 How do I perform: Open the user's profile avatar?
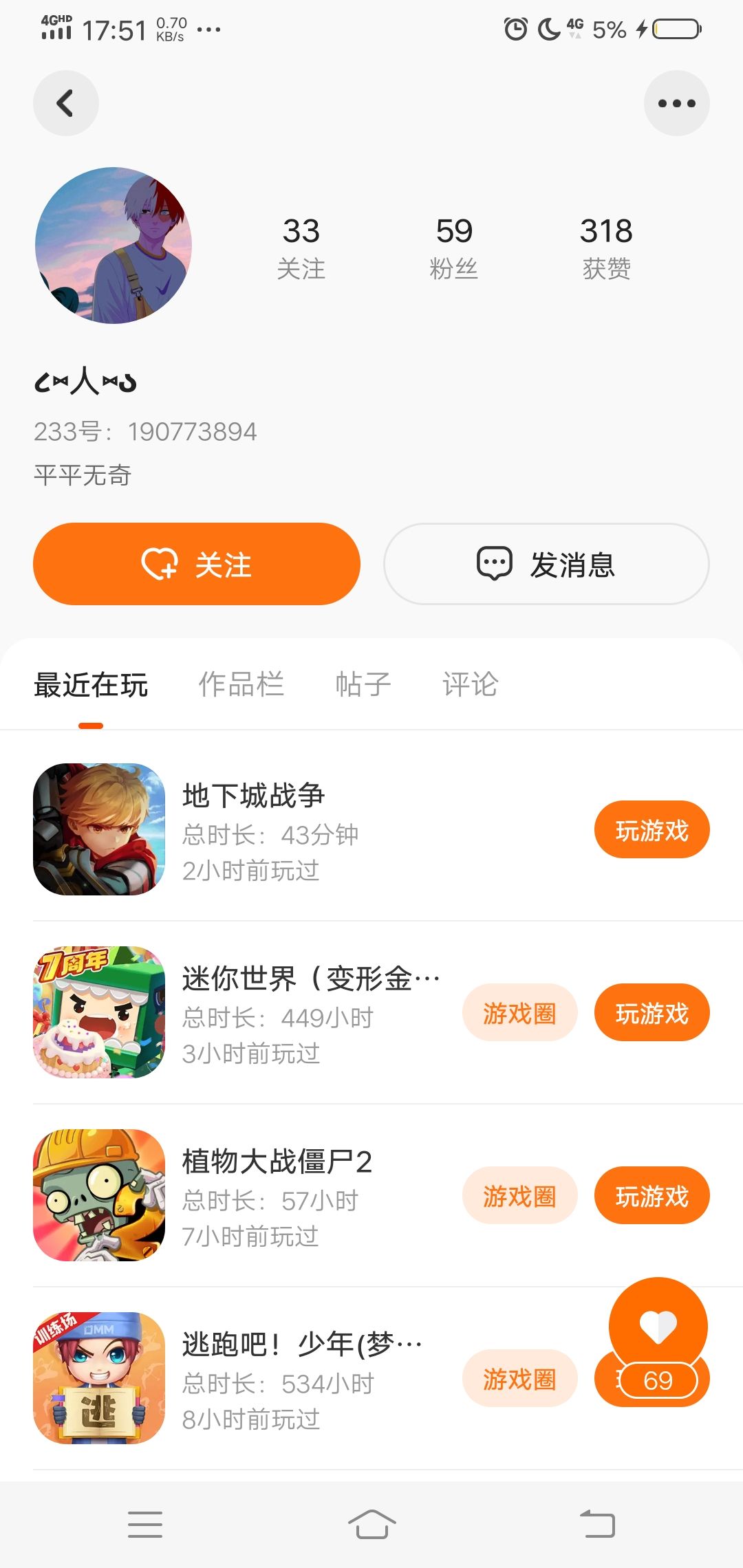tap(114, 246)
